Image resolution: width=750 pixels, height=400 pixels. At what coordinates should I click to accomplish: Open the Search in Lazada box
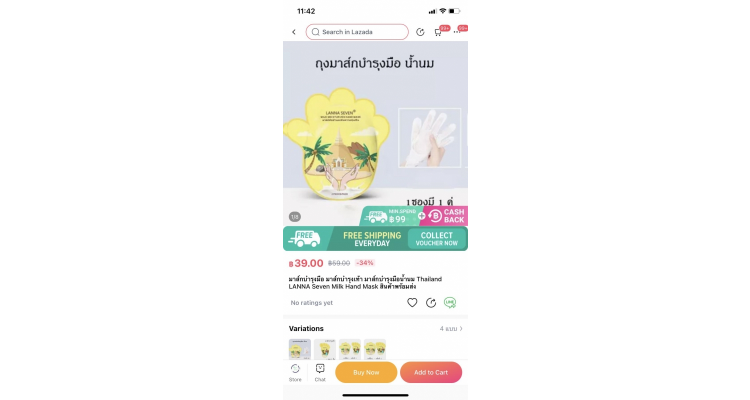pos(357,32)
